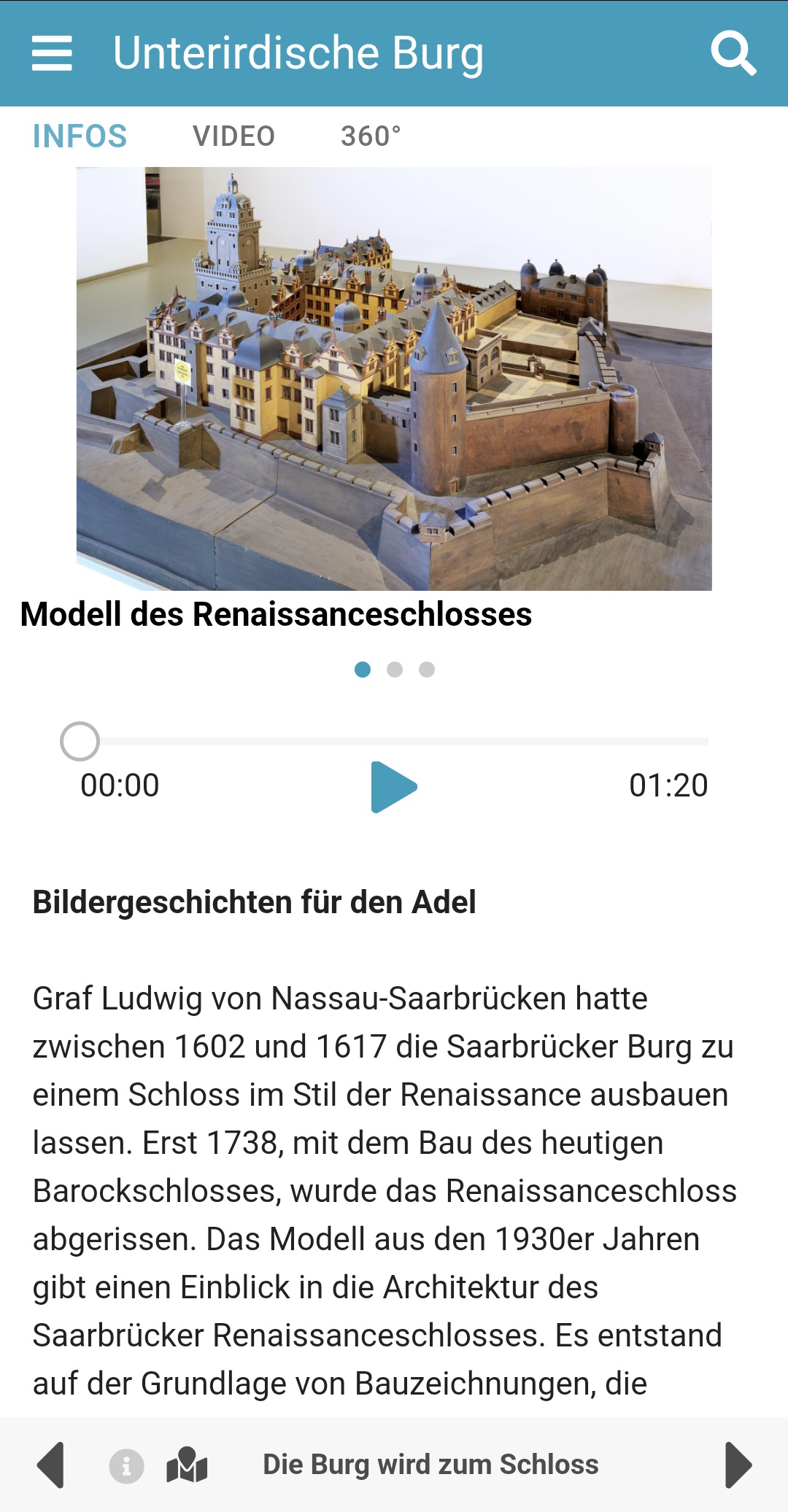Viewport: 788px width, 1512px height.
Task: Go to the previous station arrow
Action: [51, 1465]
